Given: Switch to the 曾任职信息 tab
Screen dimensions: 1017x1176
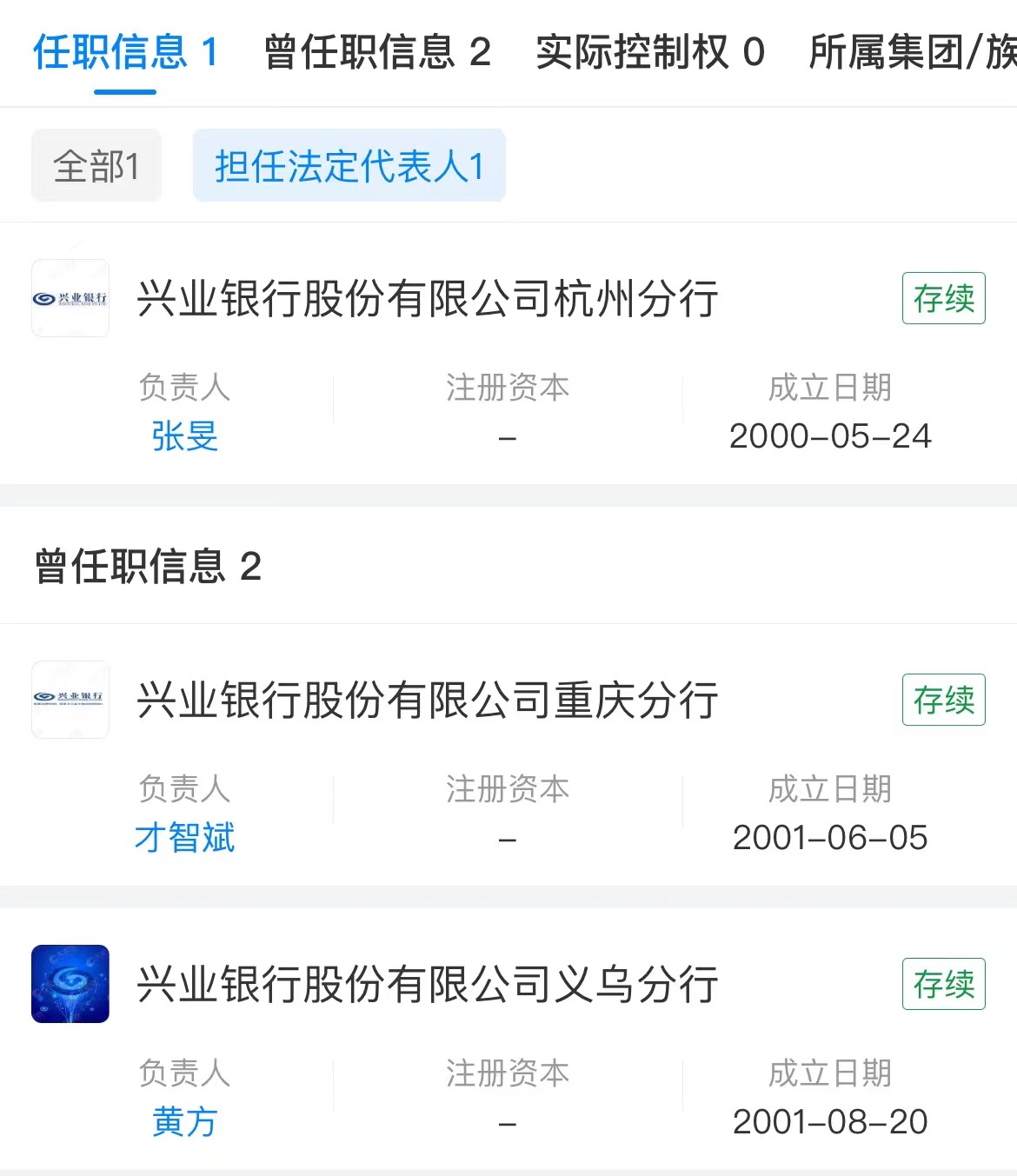Looking at the screenshot, I should [x=377, y=52].
